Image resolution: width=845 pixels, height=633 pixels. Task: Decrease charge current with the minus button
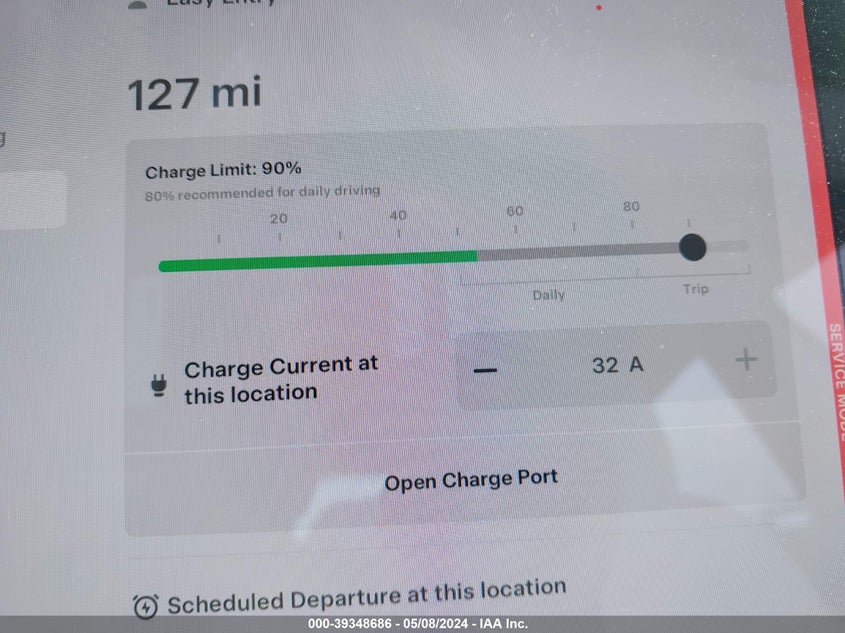coord(485,370)
